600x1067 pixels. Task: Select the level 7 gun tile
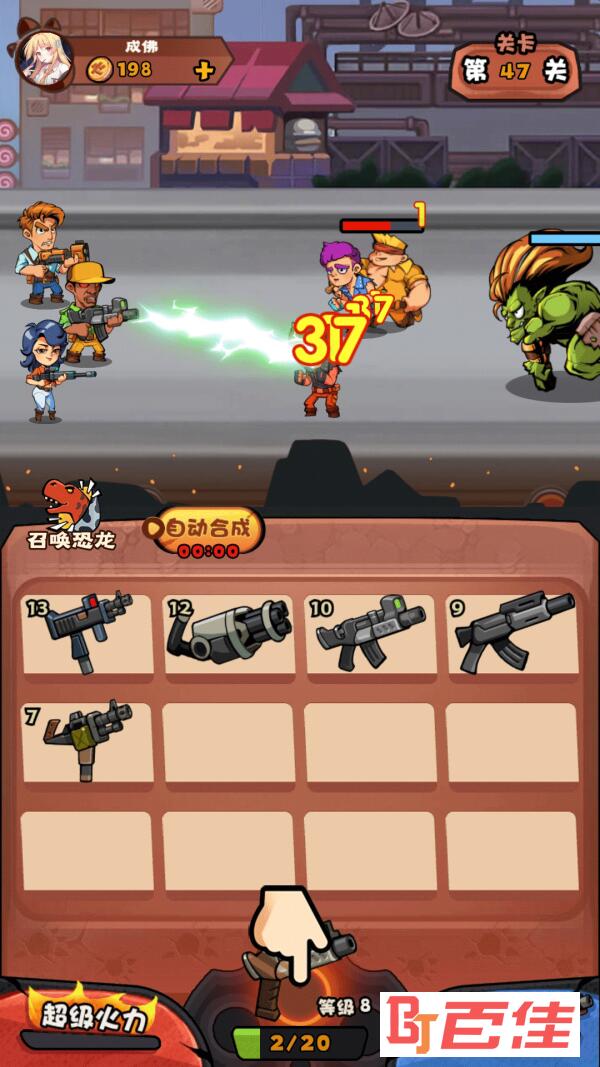88,741
